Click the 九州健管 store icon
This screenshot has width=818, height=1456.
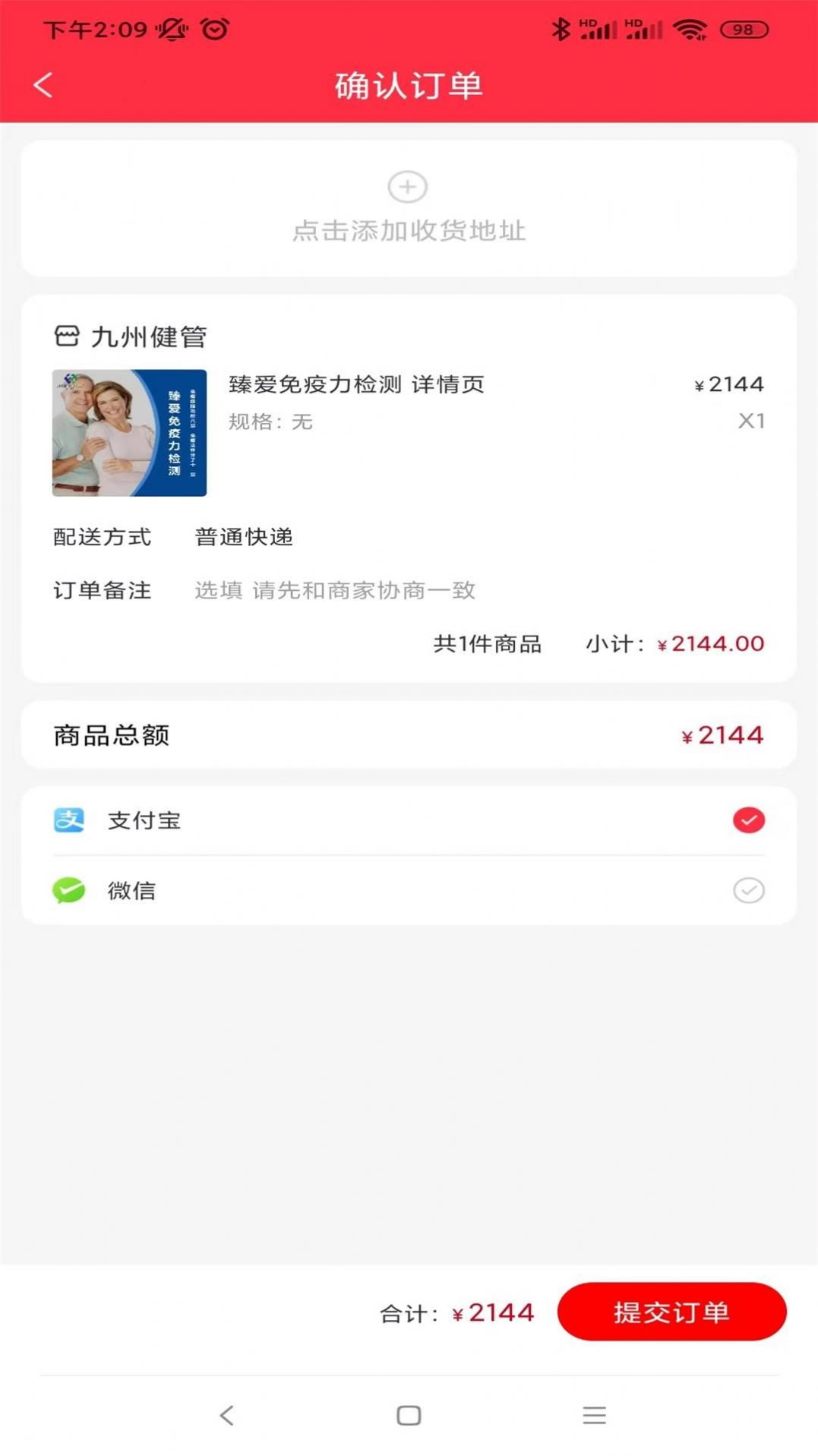coord(66,335)
